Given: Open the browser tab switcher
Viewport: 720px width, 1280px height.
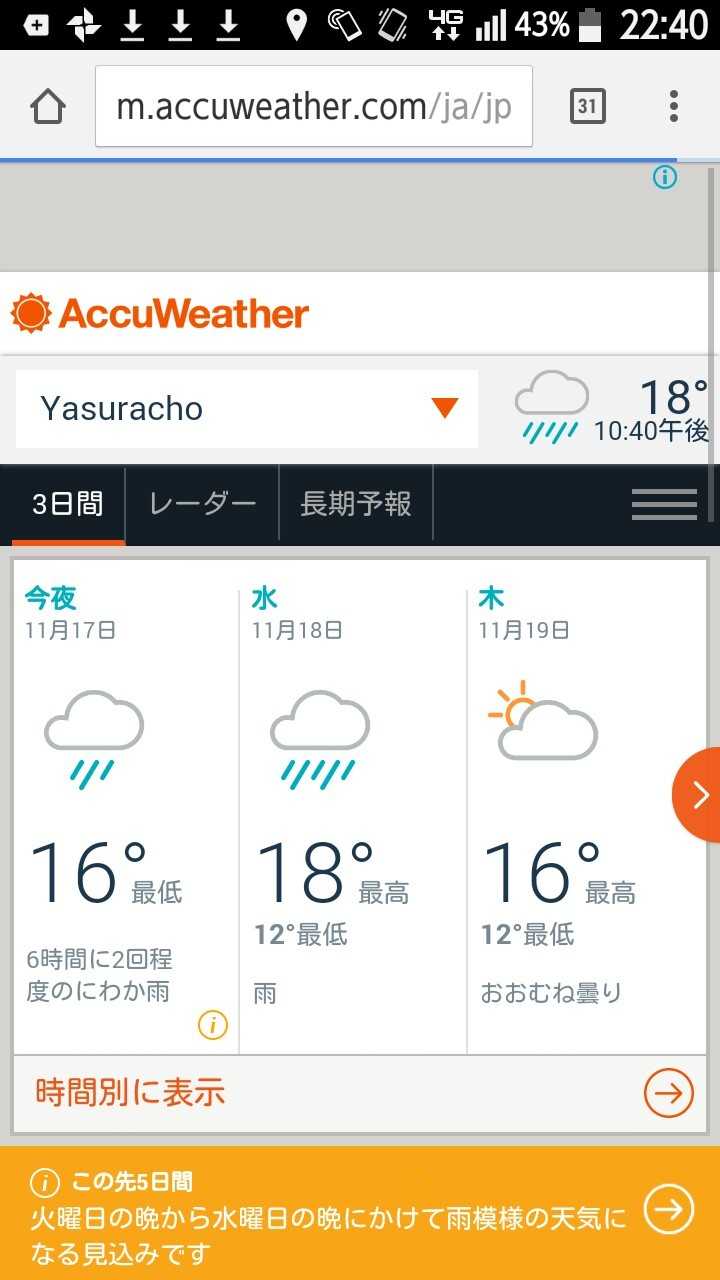Looking at the screenshot, I should coord(588,106).
